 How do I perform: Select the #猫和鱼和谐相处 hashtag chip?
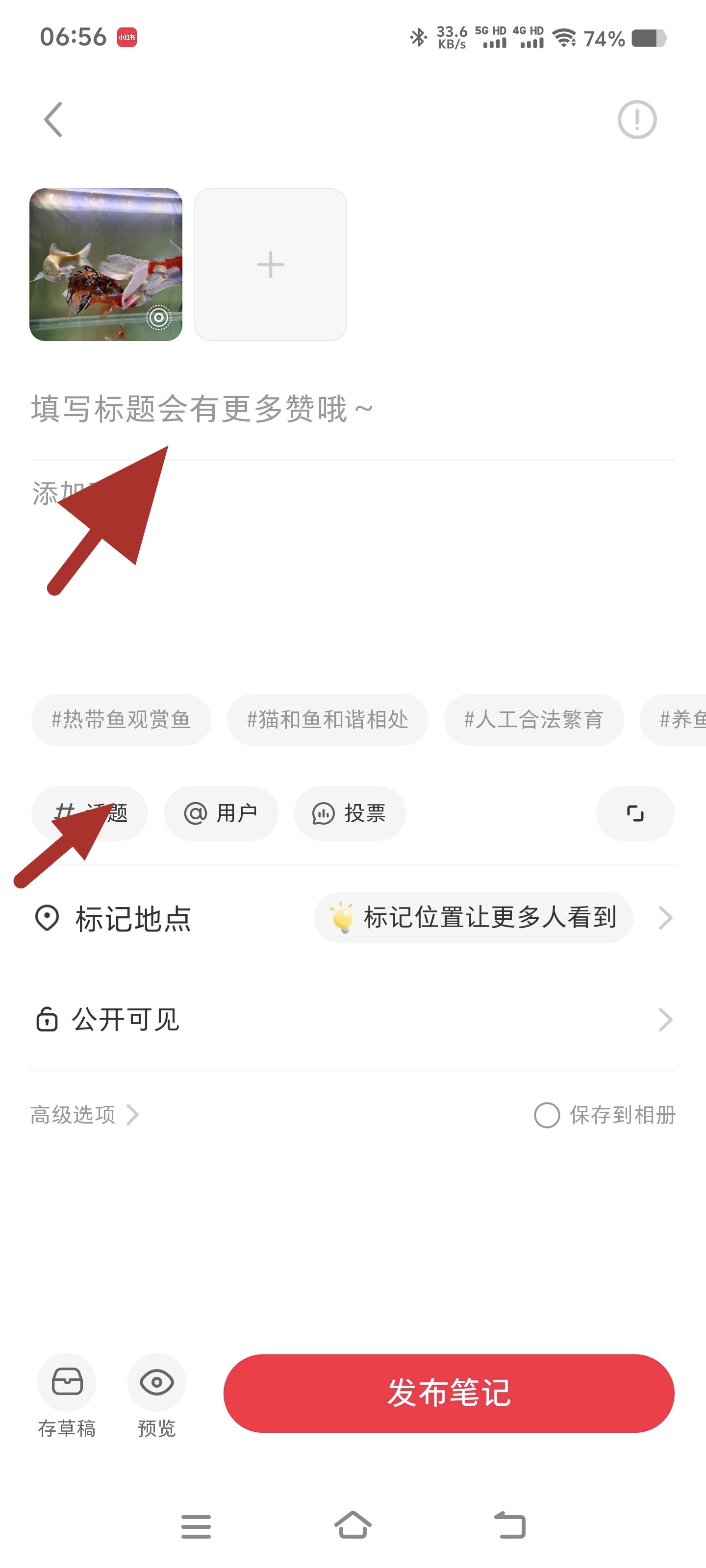(327, 719)
